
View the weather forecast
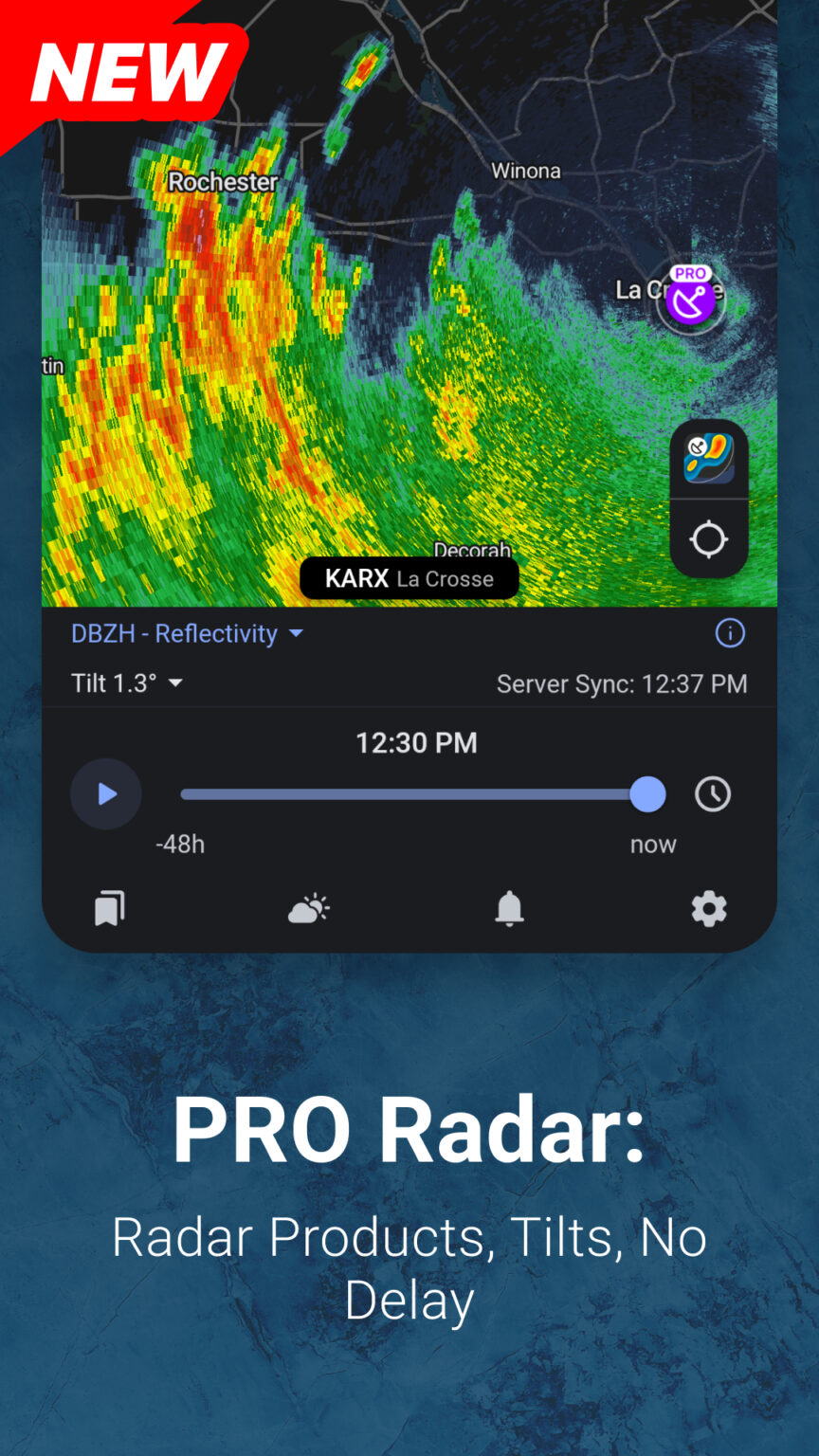[308, 909]
